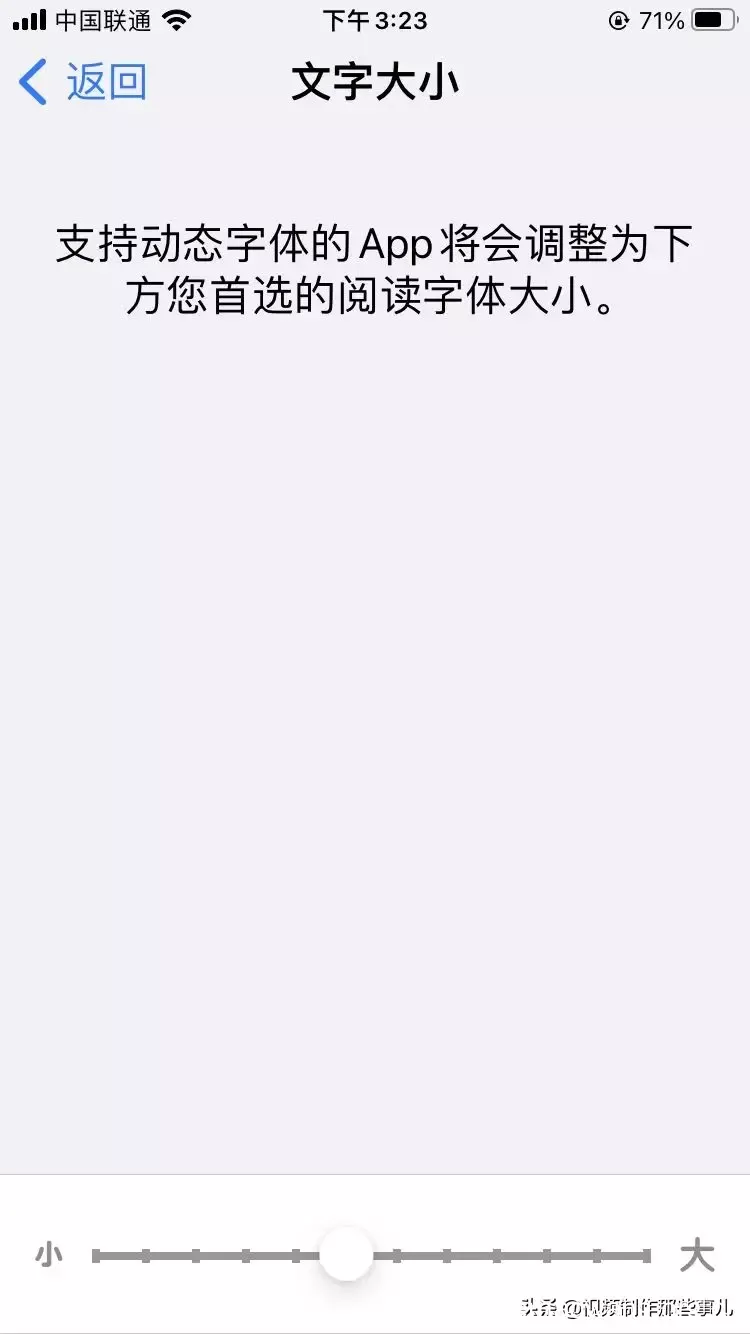Tap the dynamic type description paragraph

375,270
